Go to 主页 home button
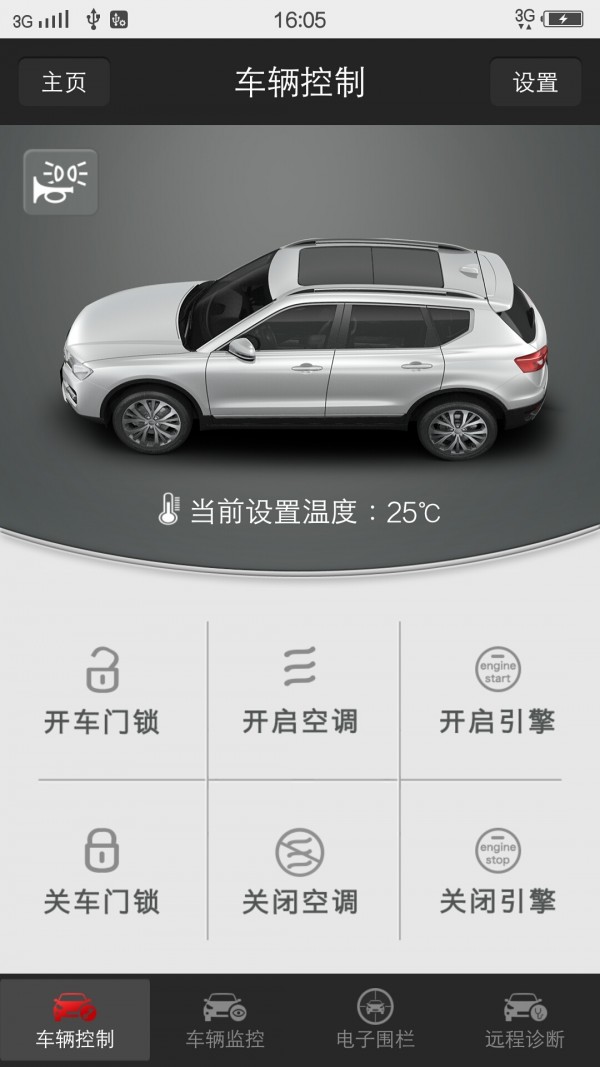The height and width of the screenshot is (1067, 600). [x=64, y=82]
